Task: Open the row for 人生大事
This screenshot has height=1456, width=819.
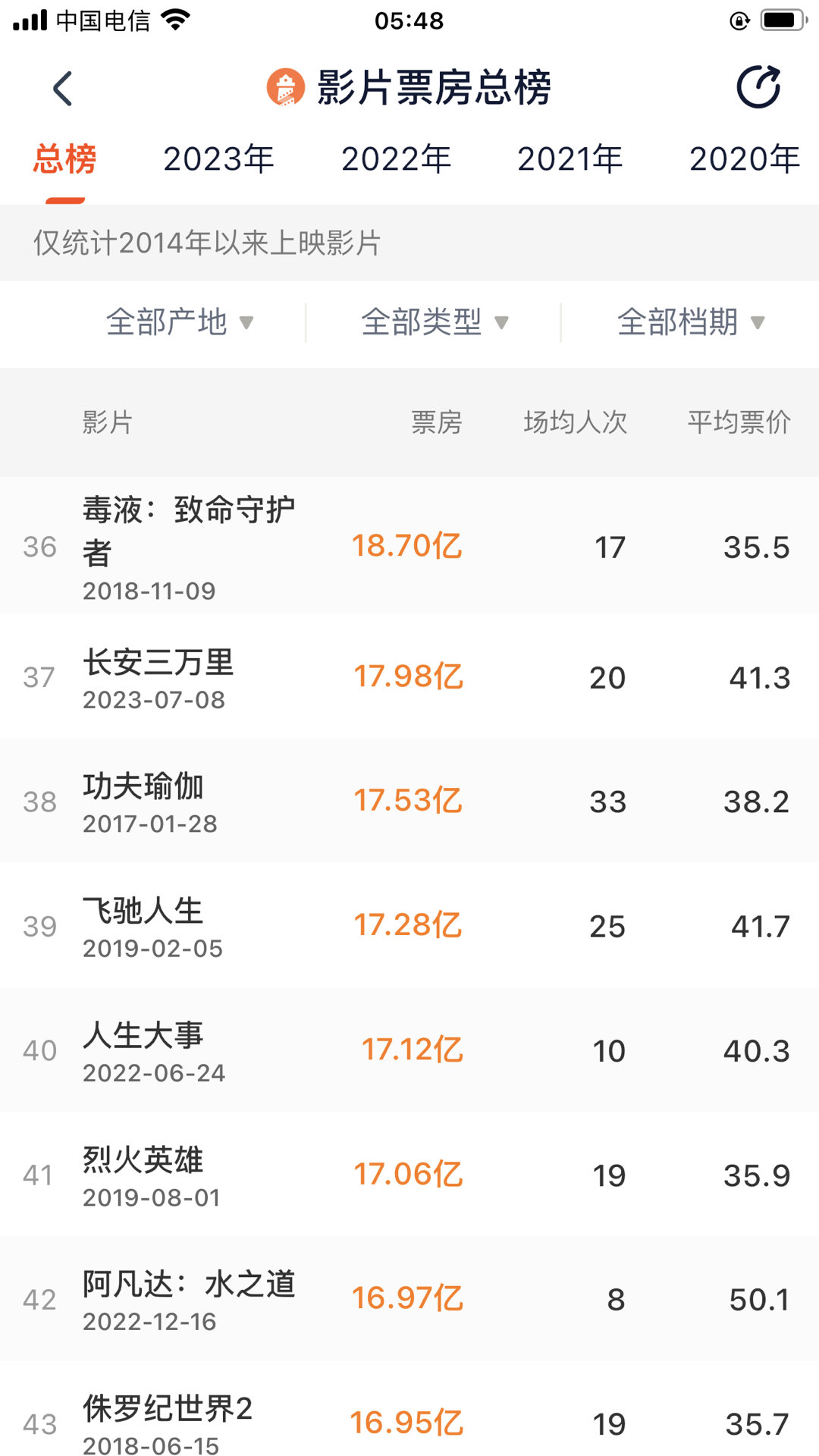Action: coord(409,1050)
